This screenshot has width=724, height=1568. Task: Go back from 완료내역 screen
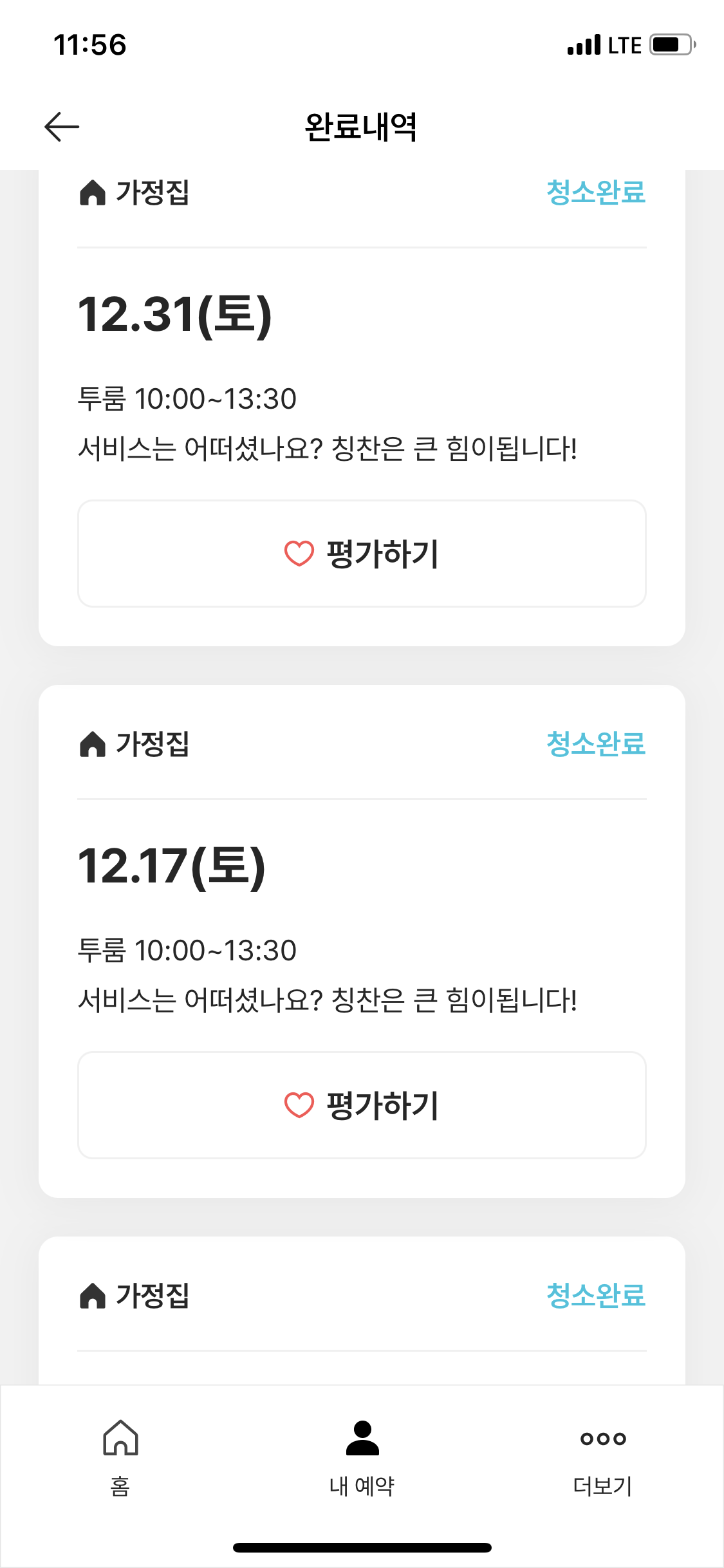click(x=62, y=126)
